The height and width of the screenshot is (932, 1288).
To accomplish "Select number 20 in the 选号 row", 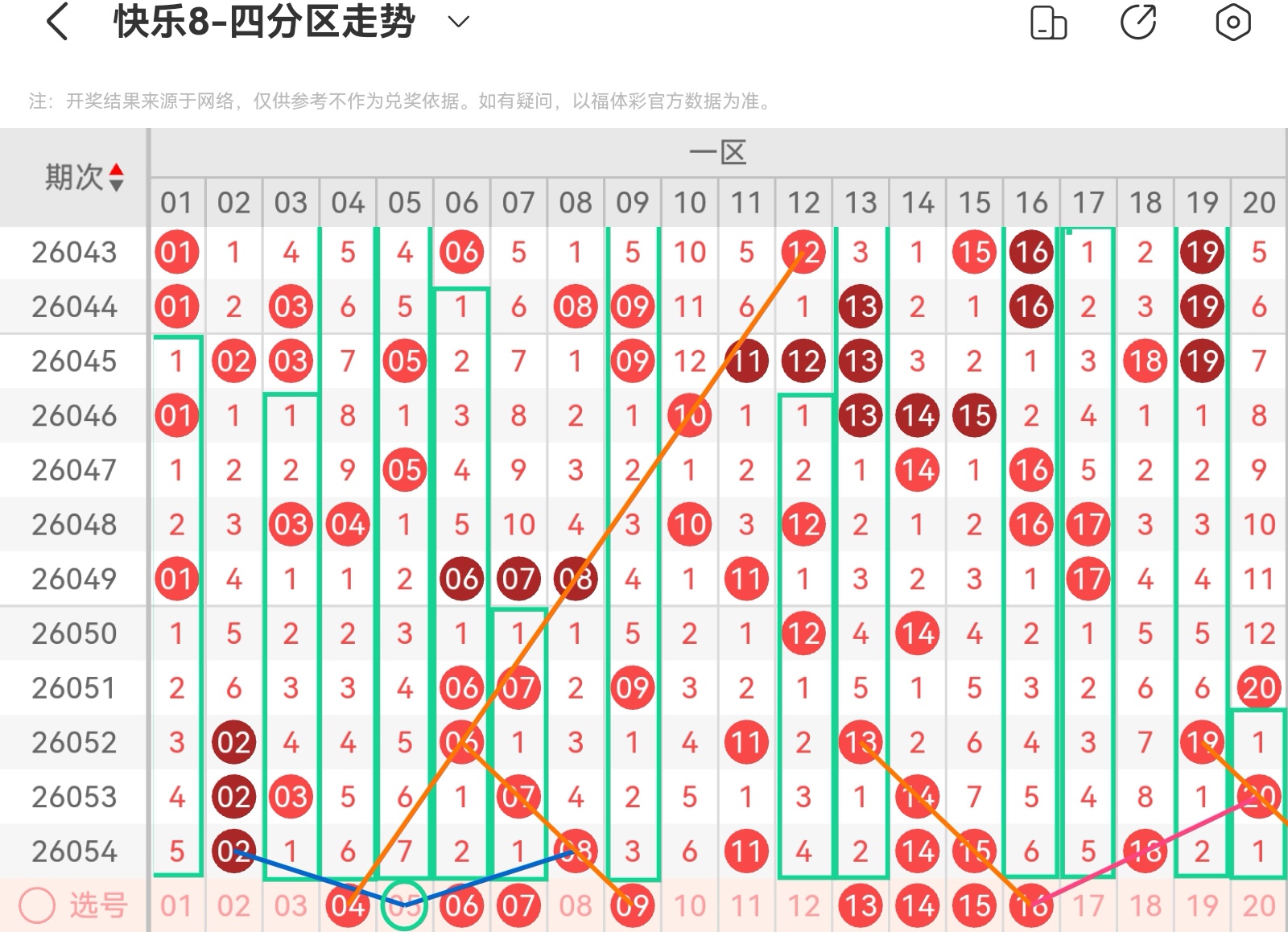I will 1259,906.
